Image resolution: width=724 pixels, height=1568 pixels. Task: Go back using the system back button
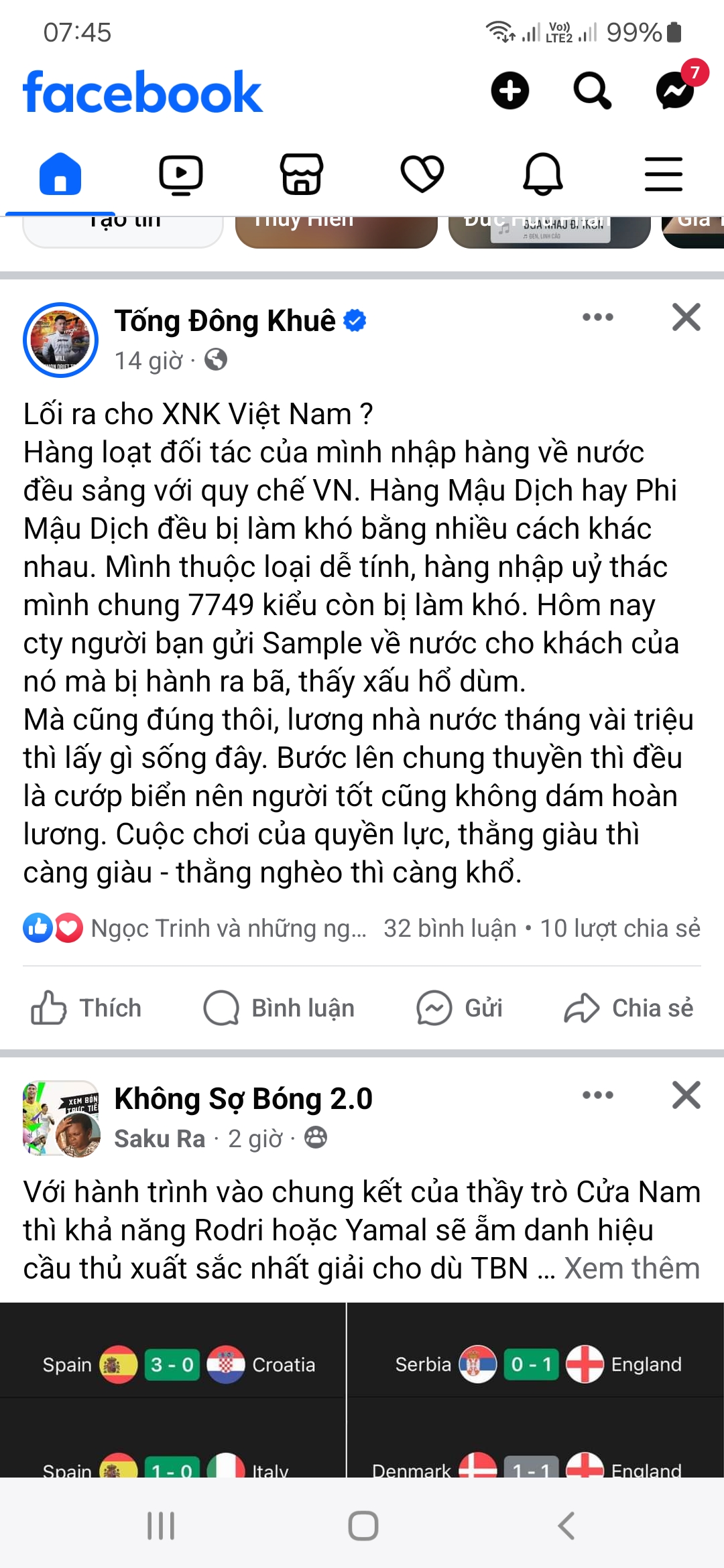click(x=566, y=1526)
